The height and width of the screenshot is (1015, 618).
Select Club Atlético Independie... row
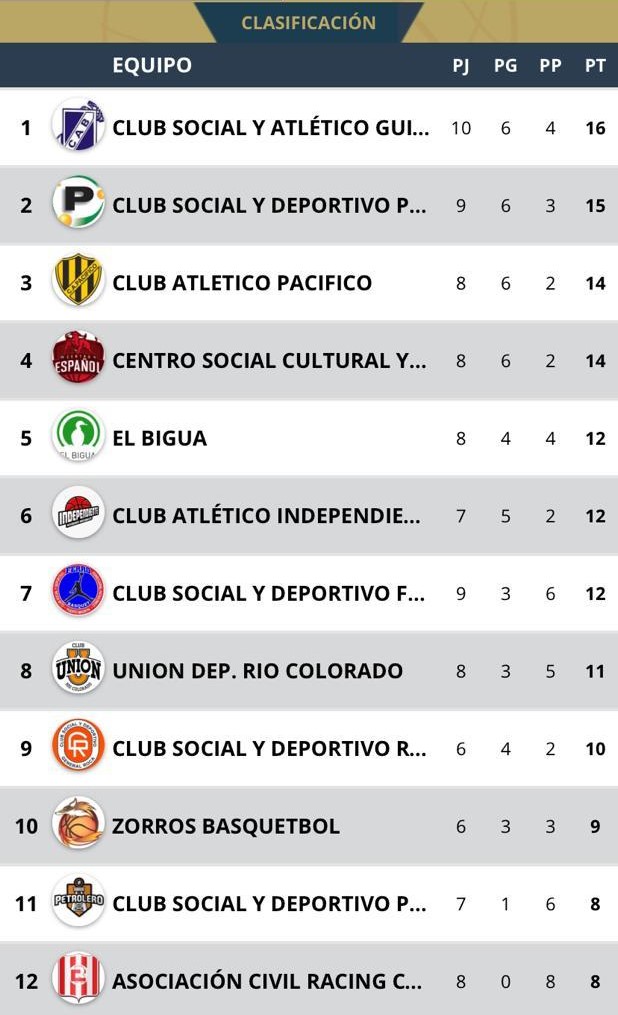267,516
